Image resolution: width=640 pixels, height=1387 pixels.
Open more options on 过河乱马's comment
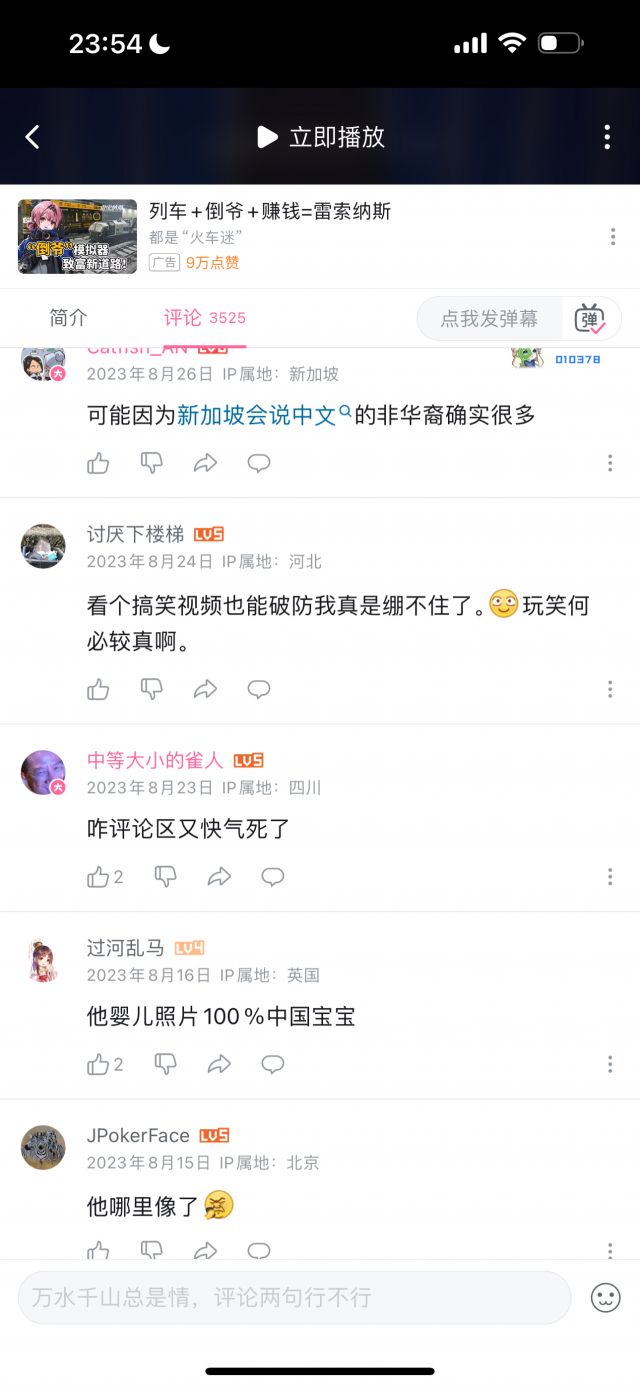pos(610,1064)
